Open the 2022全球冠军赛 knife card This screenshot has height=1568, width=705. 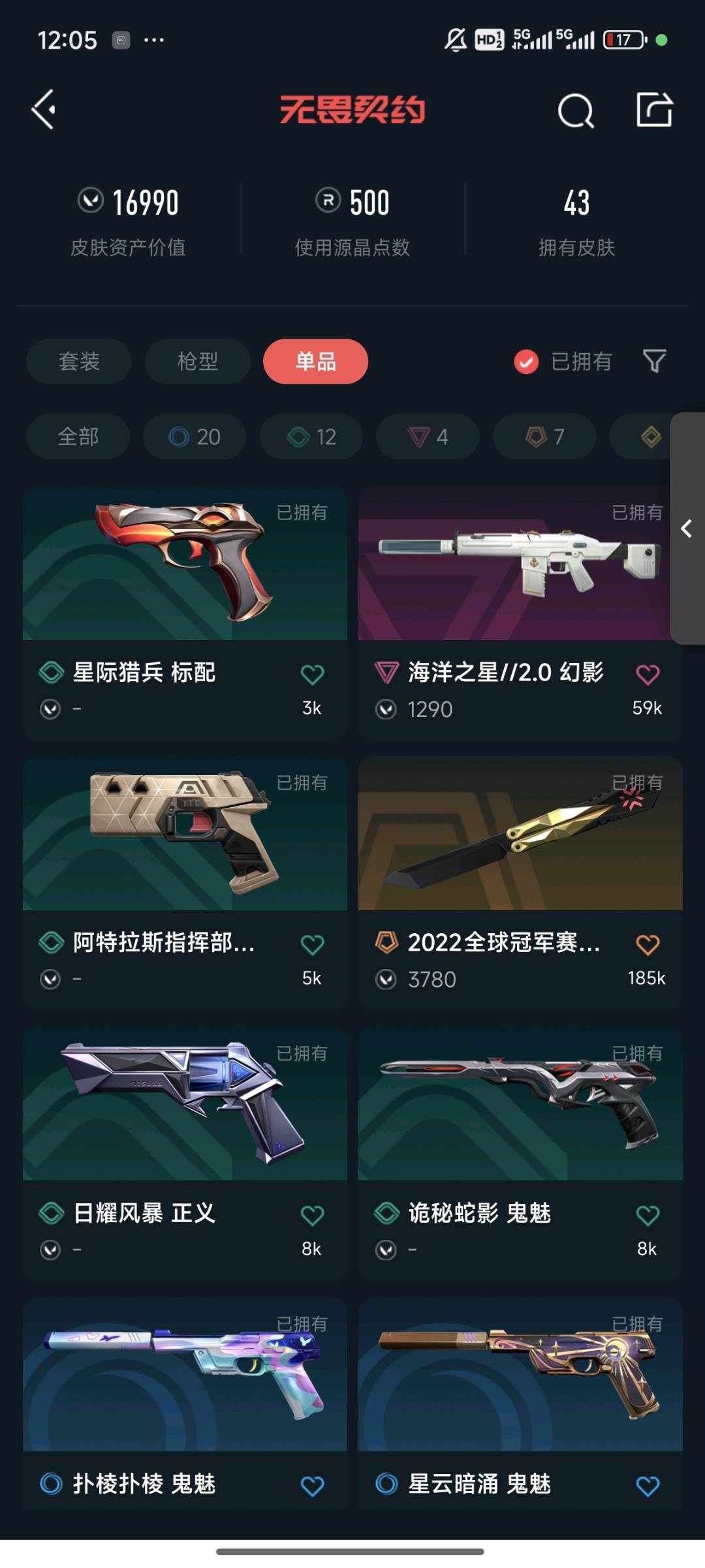click(520, 882)
